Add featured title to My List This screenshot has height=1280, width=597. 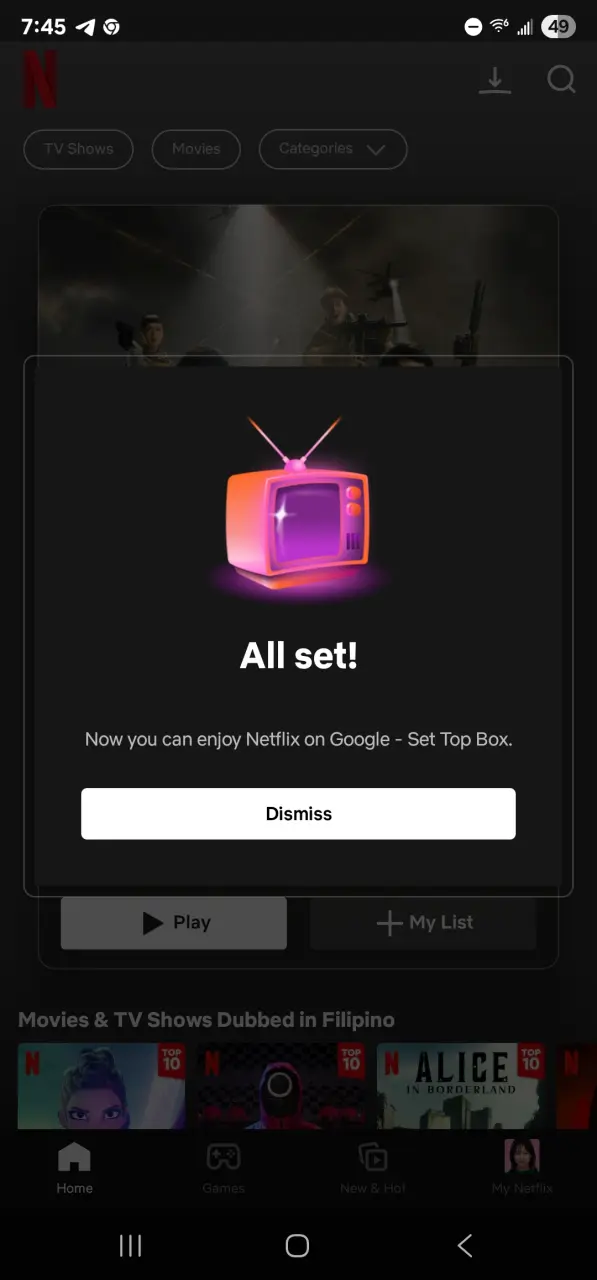coord(423,923)
